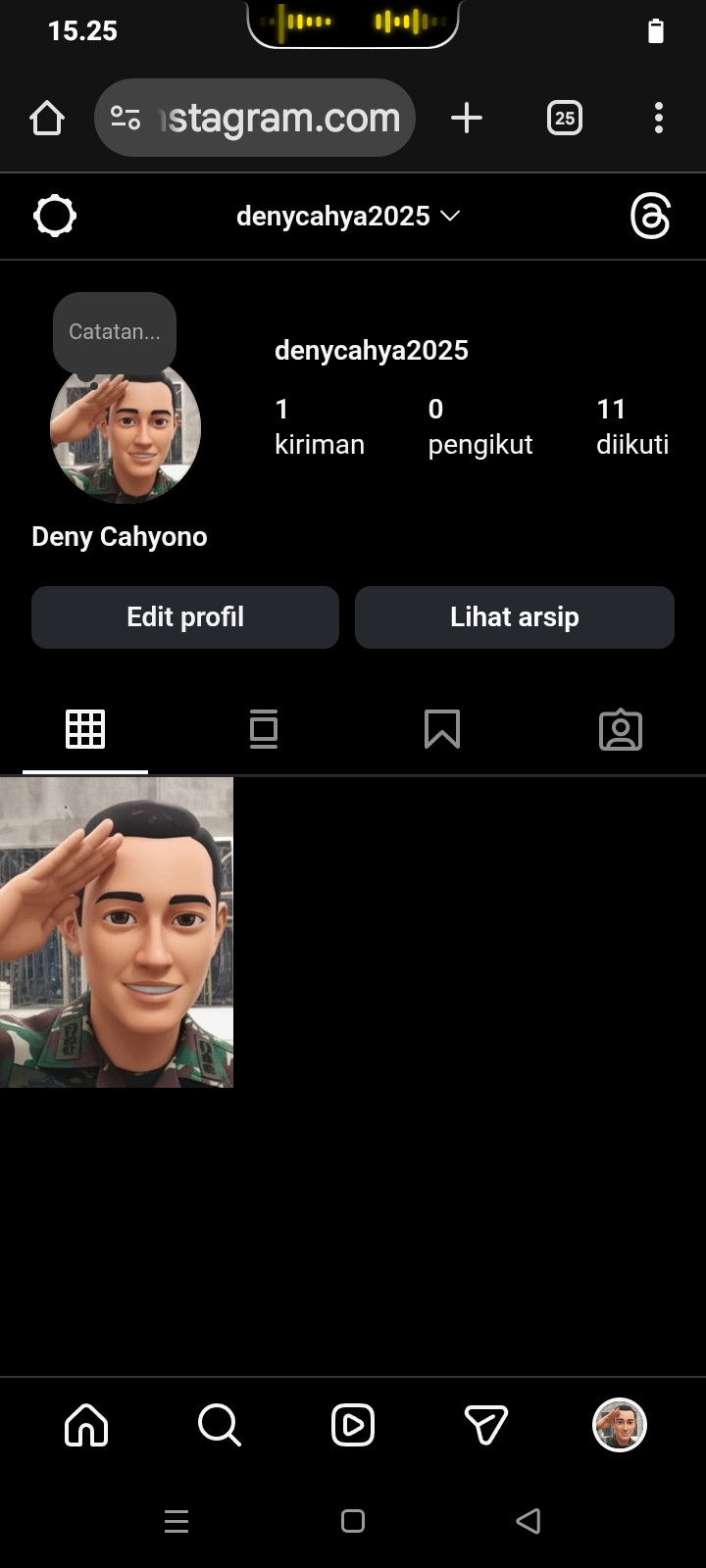
Task: View the 11 diikuti following list
Action: [x=632, y=427]
